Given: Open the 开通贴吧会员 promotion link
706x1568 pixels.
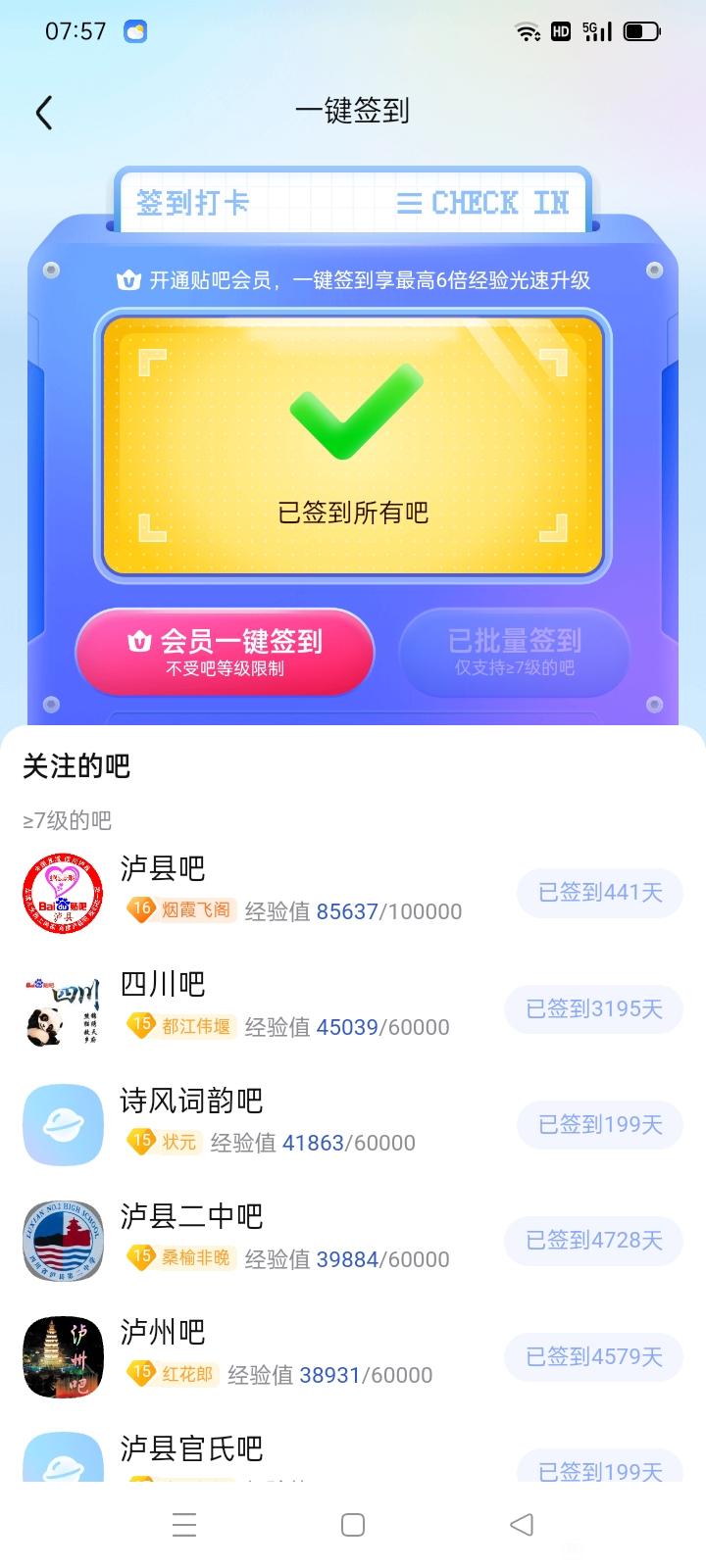Looking at the screenshot, I should pyautogui.click(x=353, y=281).
